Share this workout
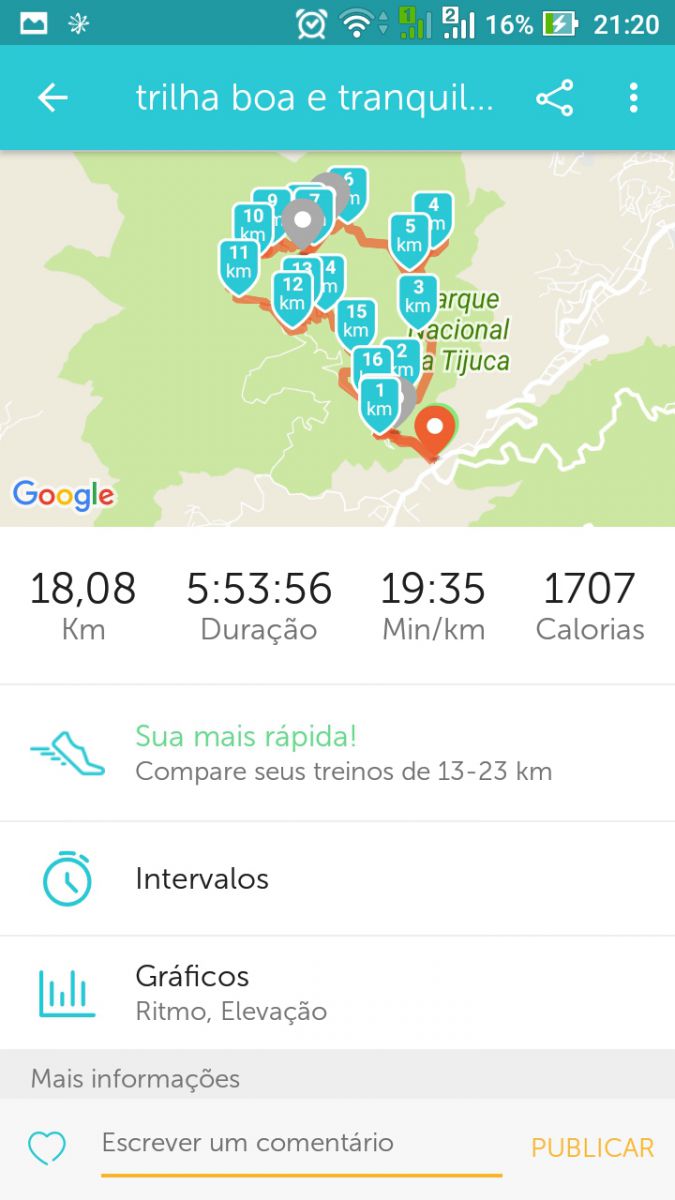The height and width of the screenshot is (1200, 675). 554,98
